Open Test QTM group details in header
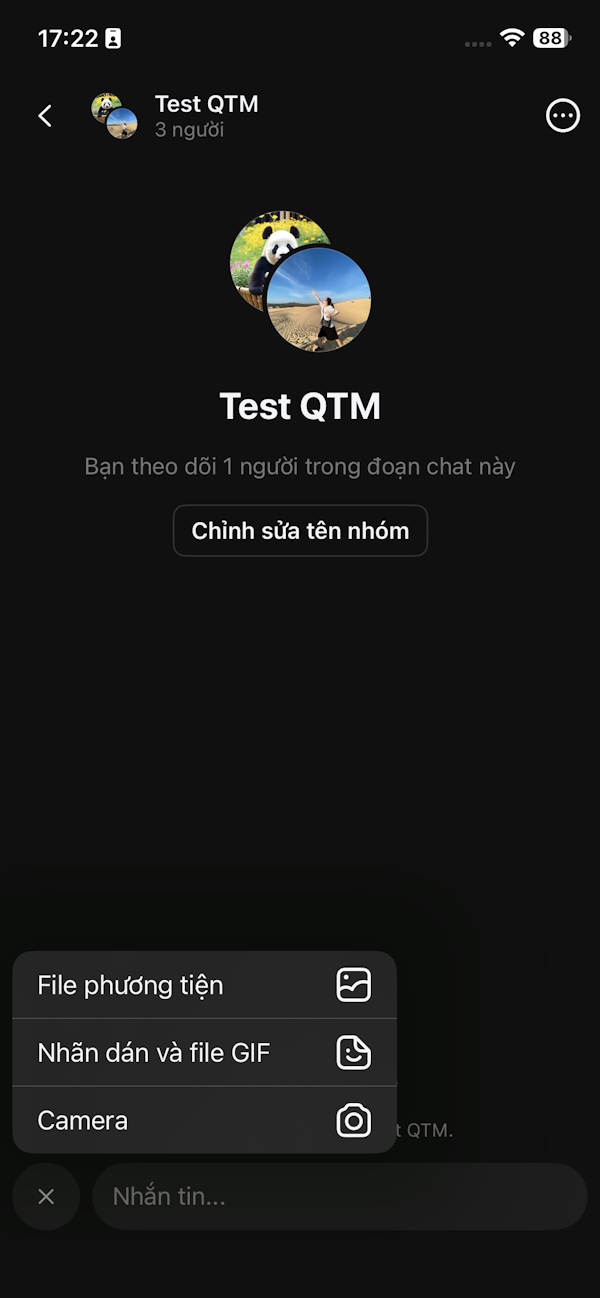The image size is (600, 1298). (x=206, y=115)
